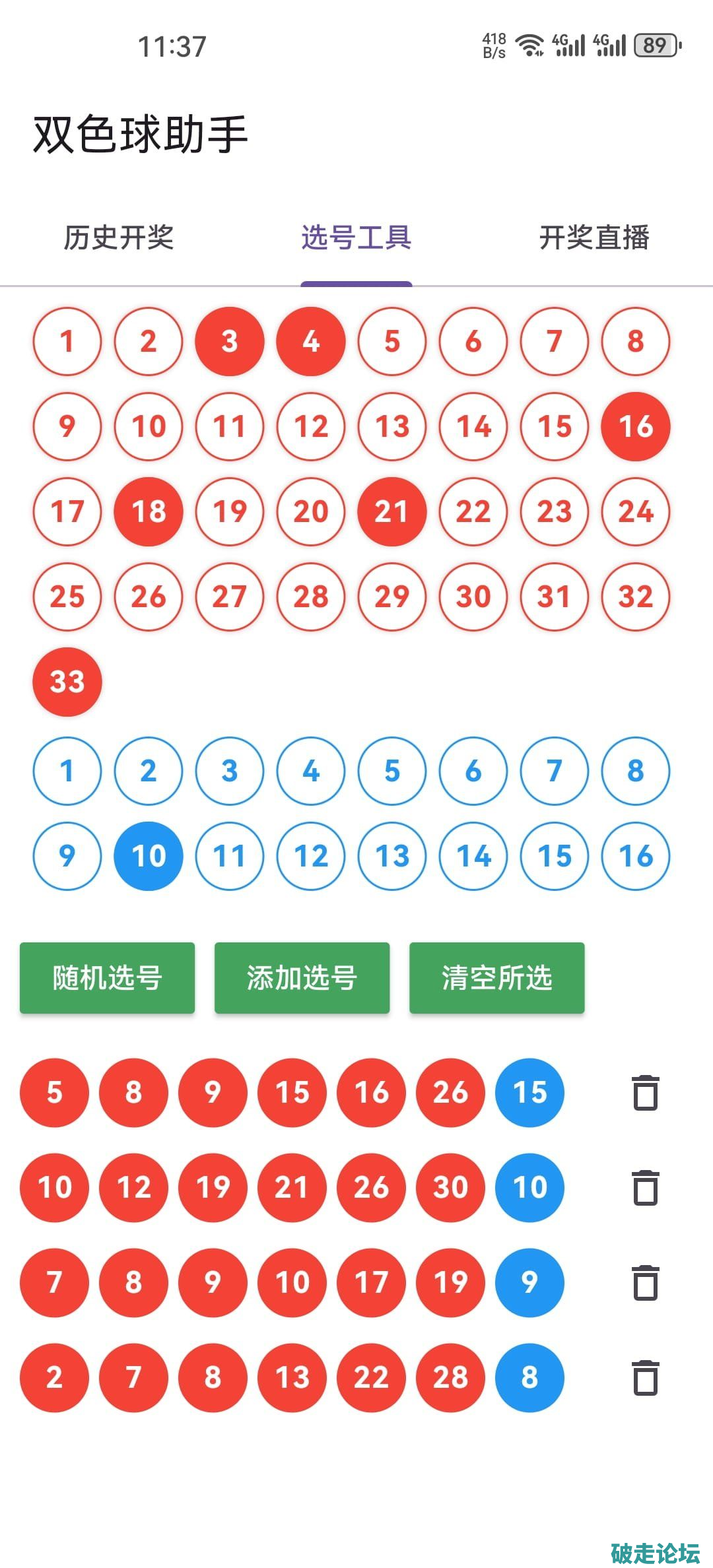Deselect blue ball 10 in the picker
Screen dimensions: 713x1568
click(x=149, y=856)
